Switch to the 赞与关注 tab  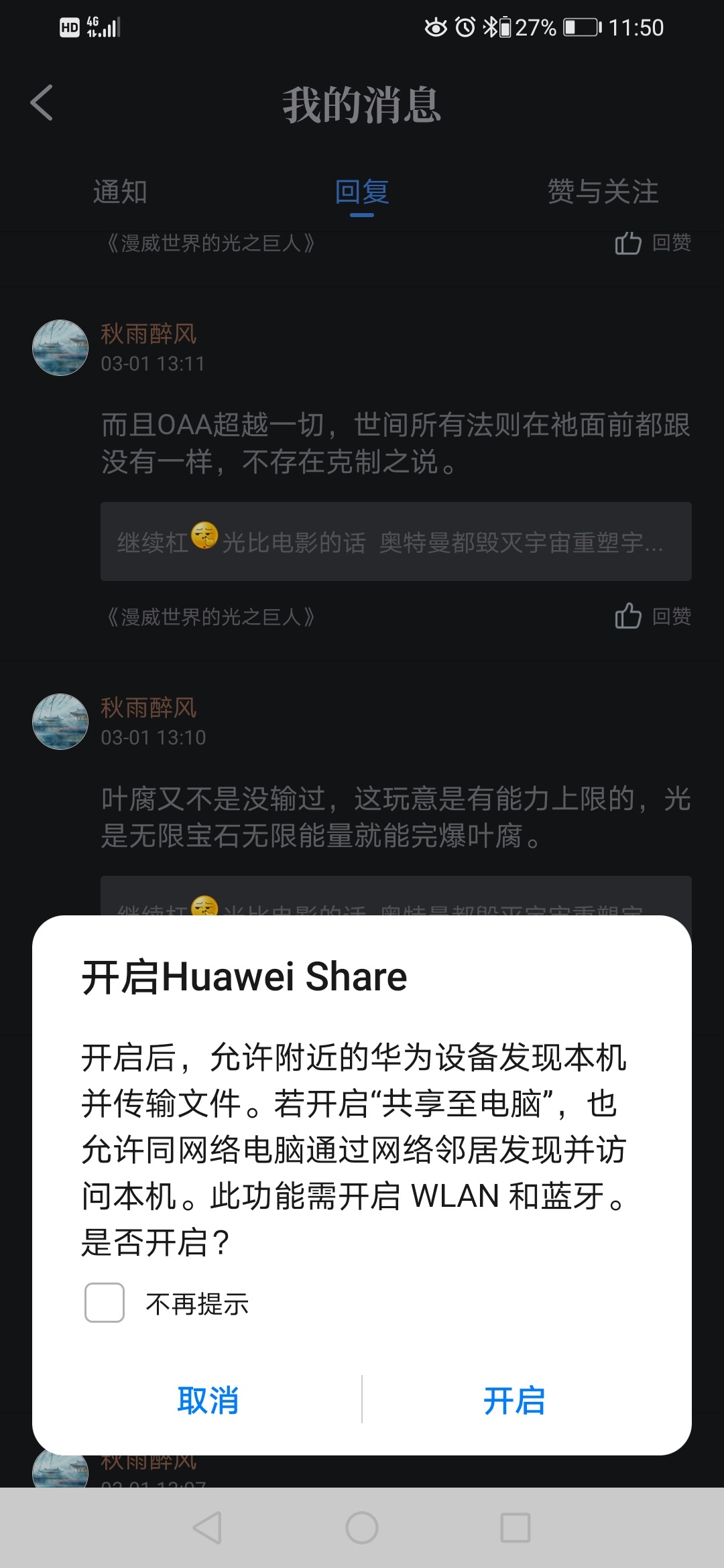pyautogui.click(x=603, y=192)
